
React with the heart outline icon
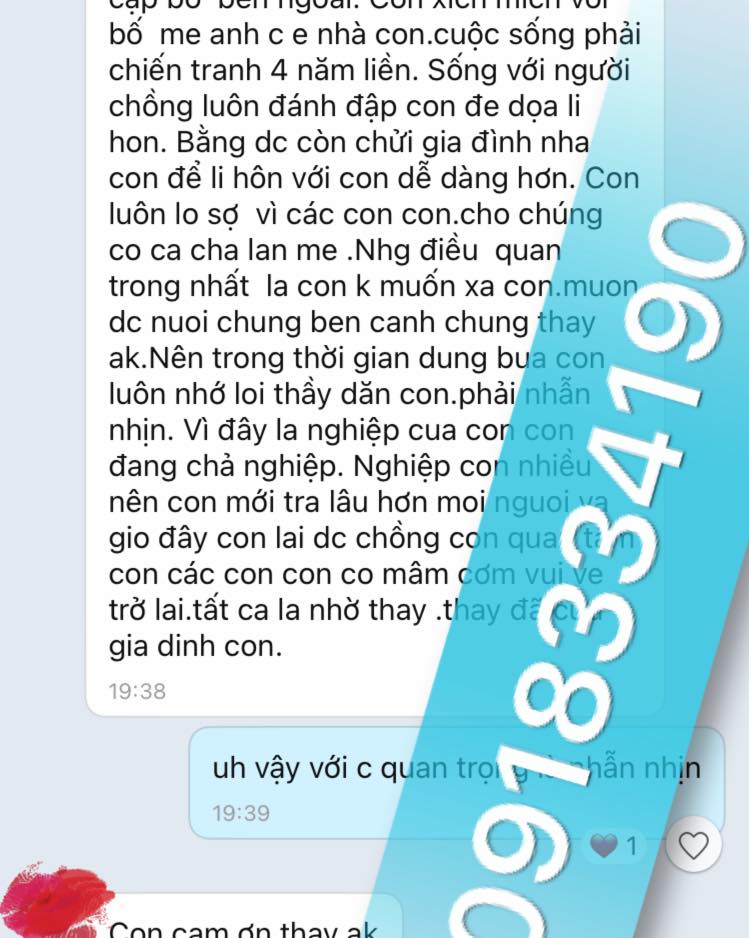pyautogui.click(x=694, y=847)
